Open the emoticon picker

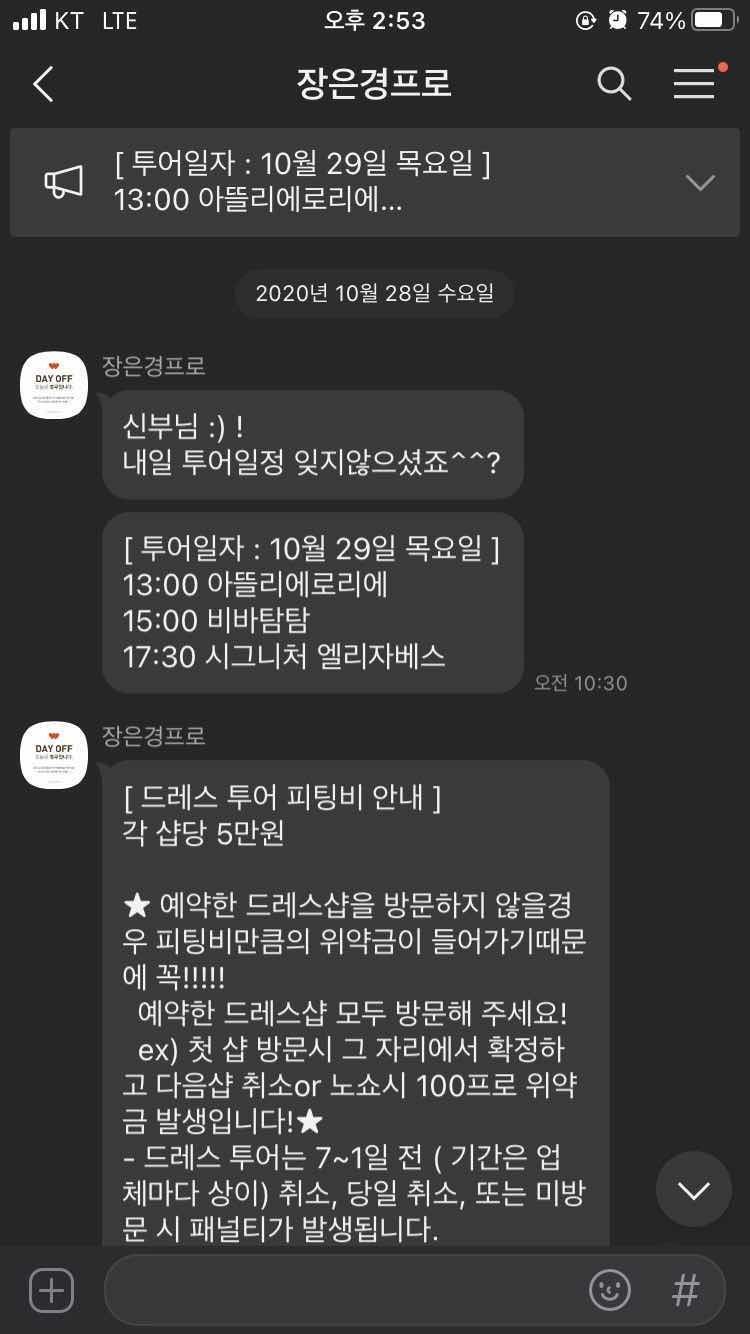click(610, 1290)
